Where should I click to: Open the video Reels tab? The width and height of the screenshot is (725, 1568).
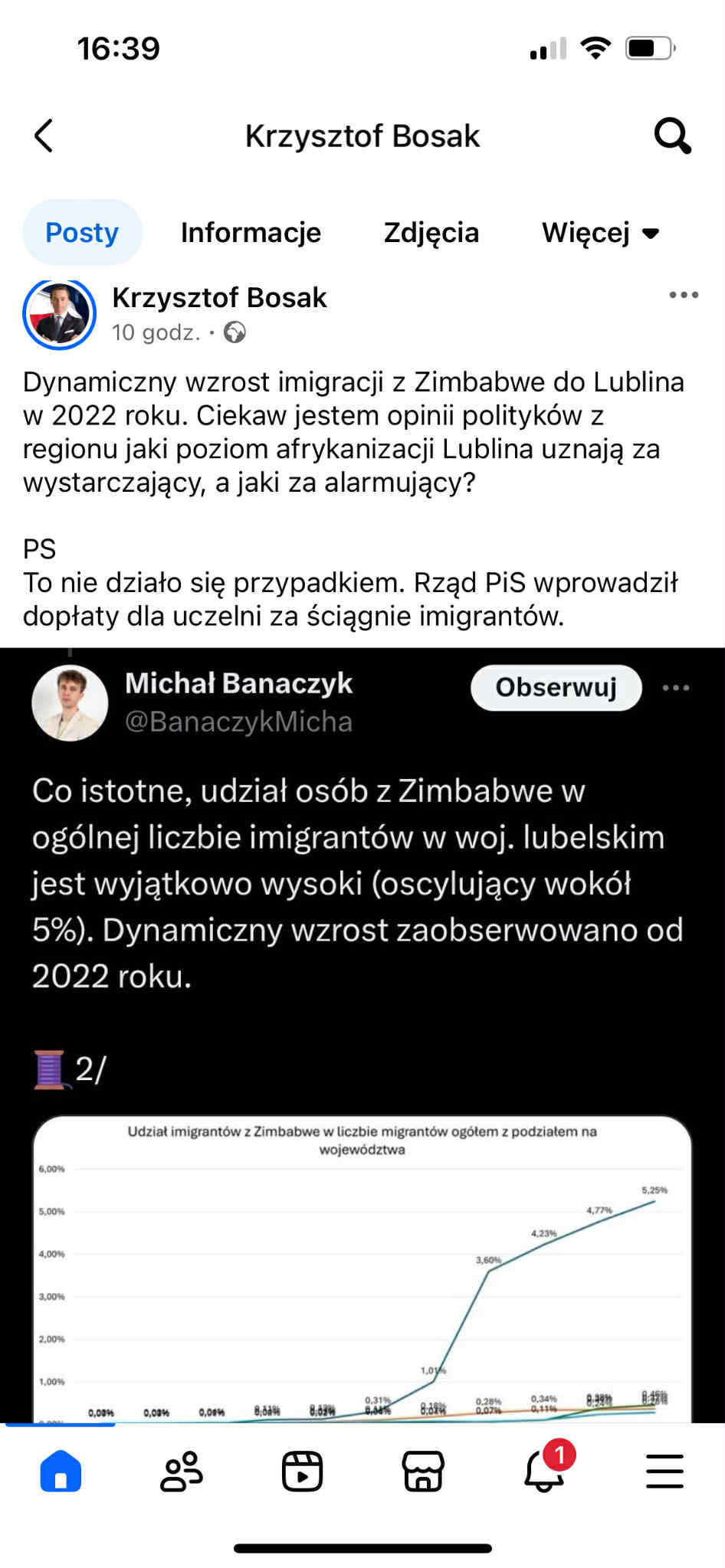(302, 1471)
